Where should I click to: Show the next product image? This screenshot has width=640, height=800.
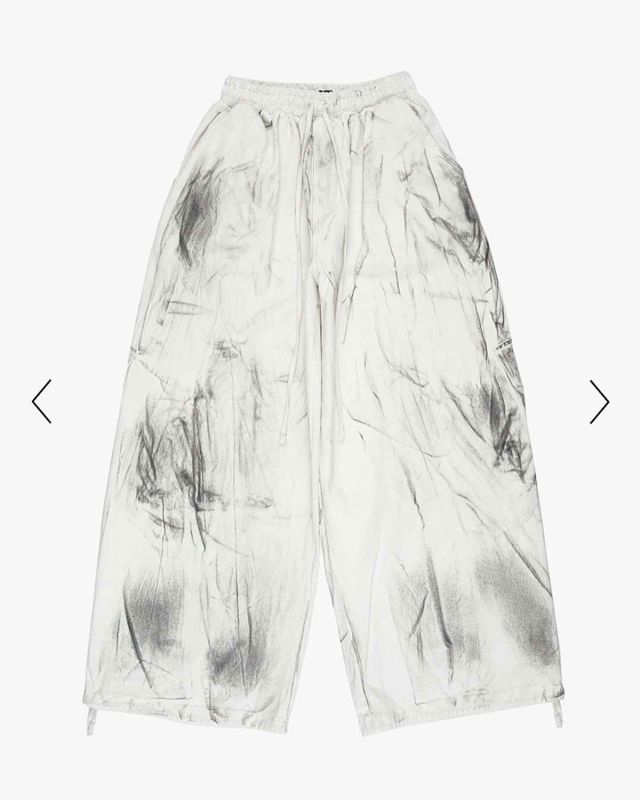pos(599,401)
